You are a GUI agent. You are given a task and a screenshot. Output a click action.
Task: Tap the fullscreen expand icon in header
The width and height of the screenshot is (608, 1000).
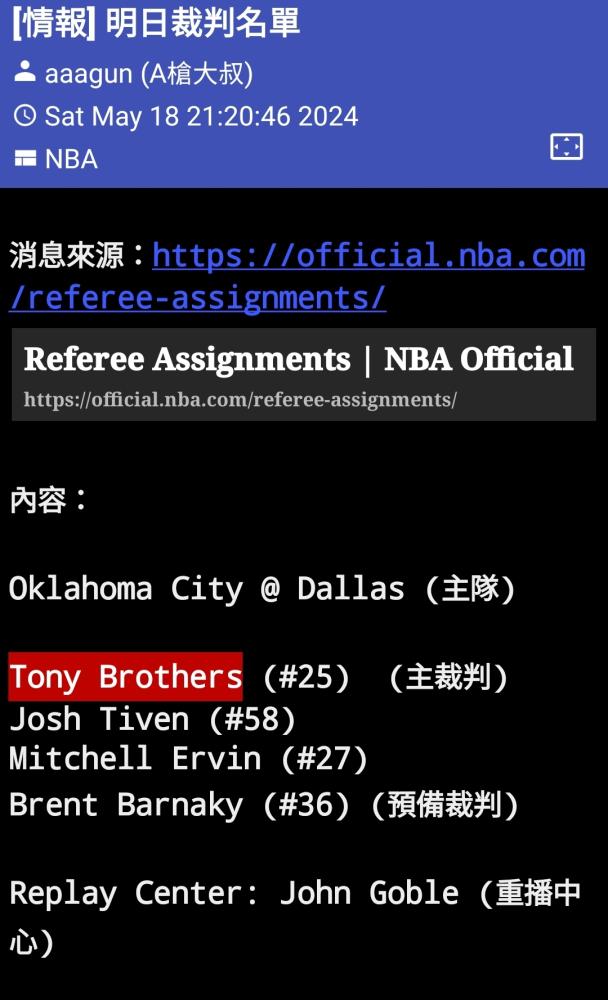click(x=566, y=147)
